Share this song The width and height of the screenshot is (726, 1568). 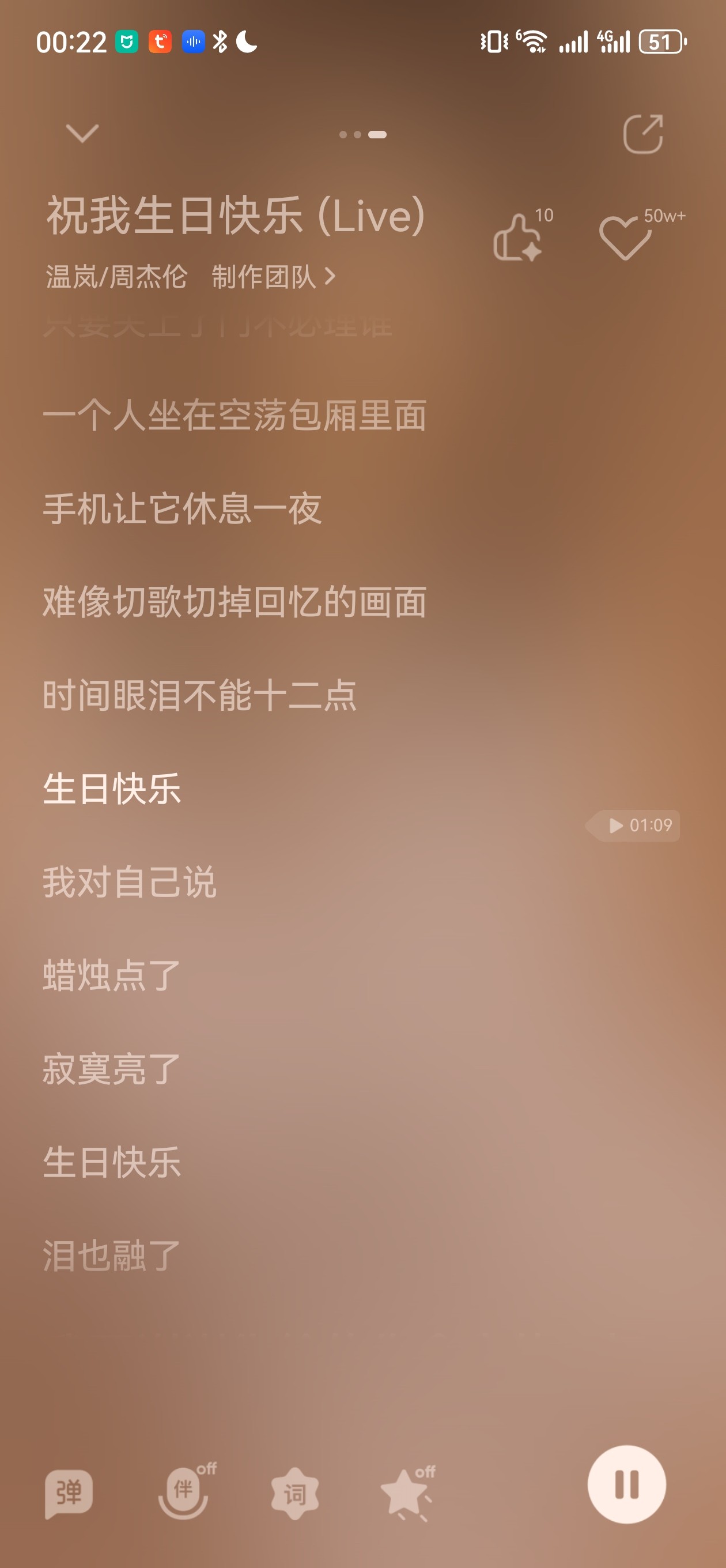(x=643, y=133)
